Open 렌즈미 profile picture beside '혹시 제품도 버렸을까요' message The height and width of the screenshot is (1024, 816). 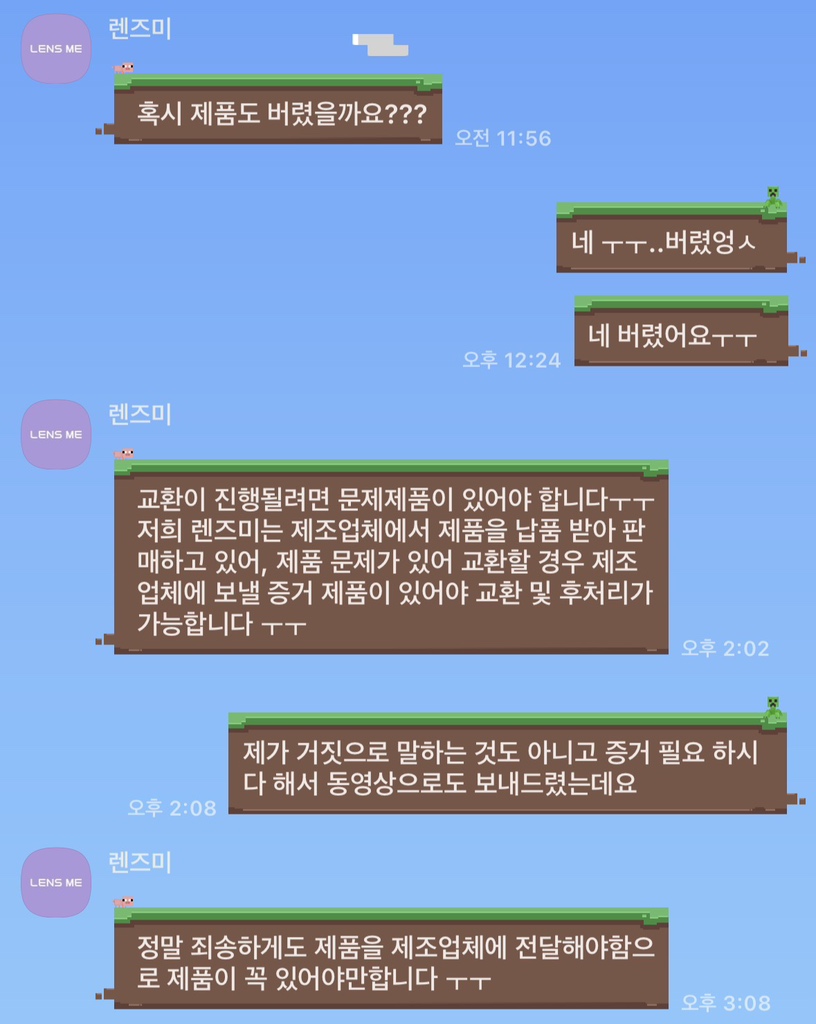[x=56, y=49]
